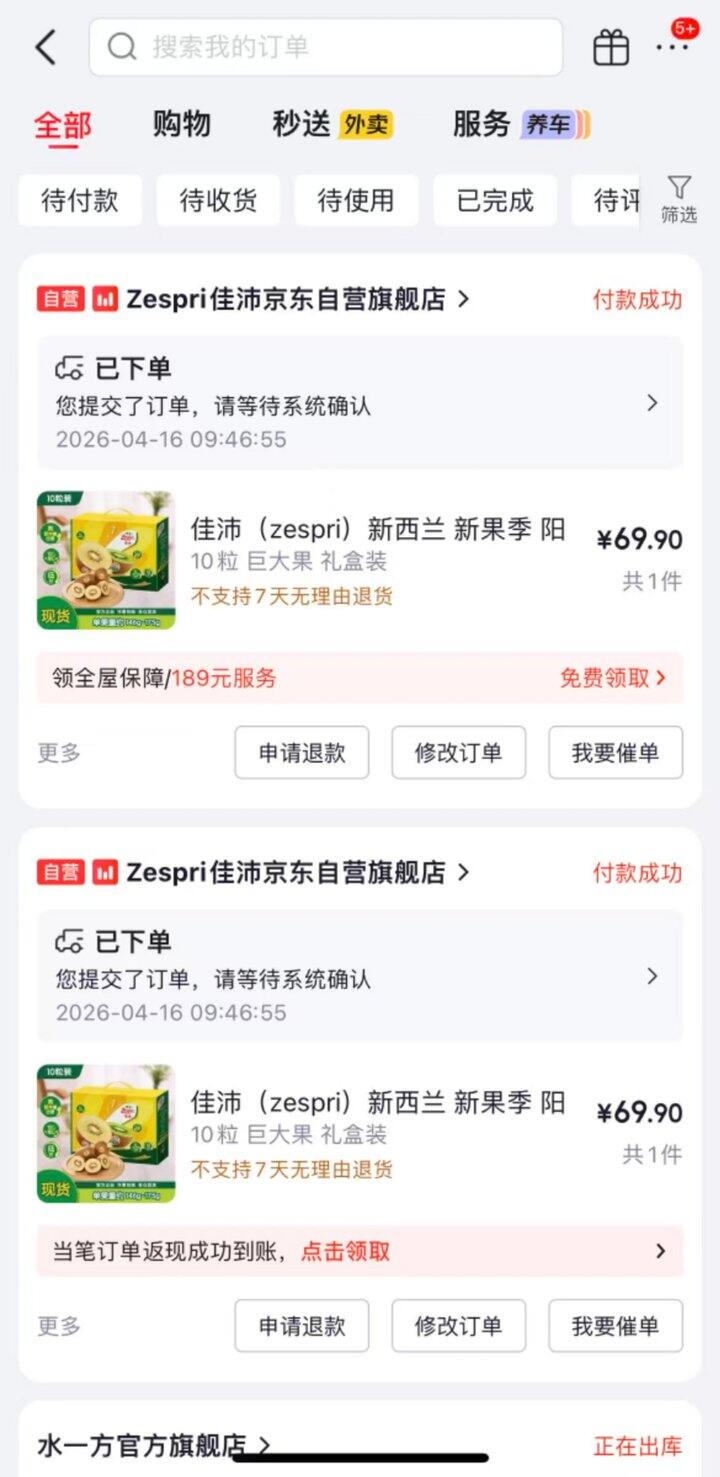The width and height of the screenshot is (720, 1477).
Task: Claim cashback via 点击领取
Action: point(345,1251)
